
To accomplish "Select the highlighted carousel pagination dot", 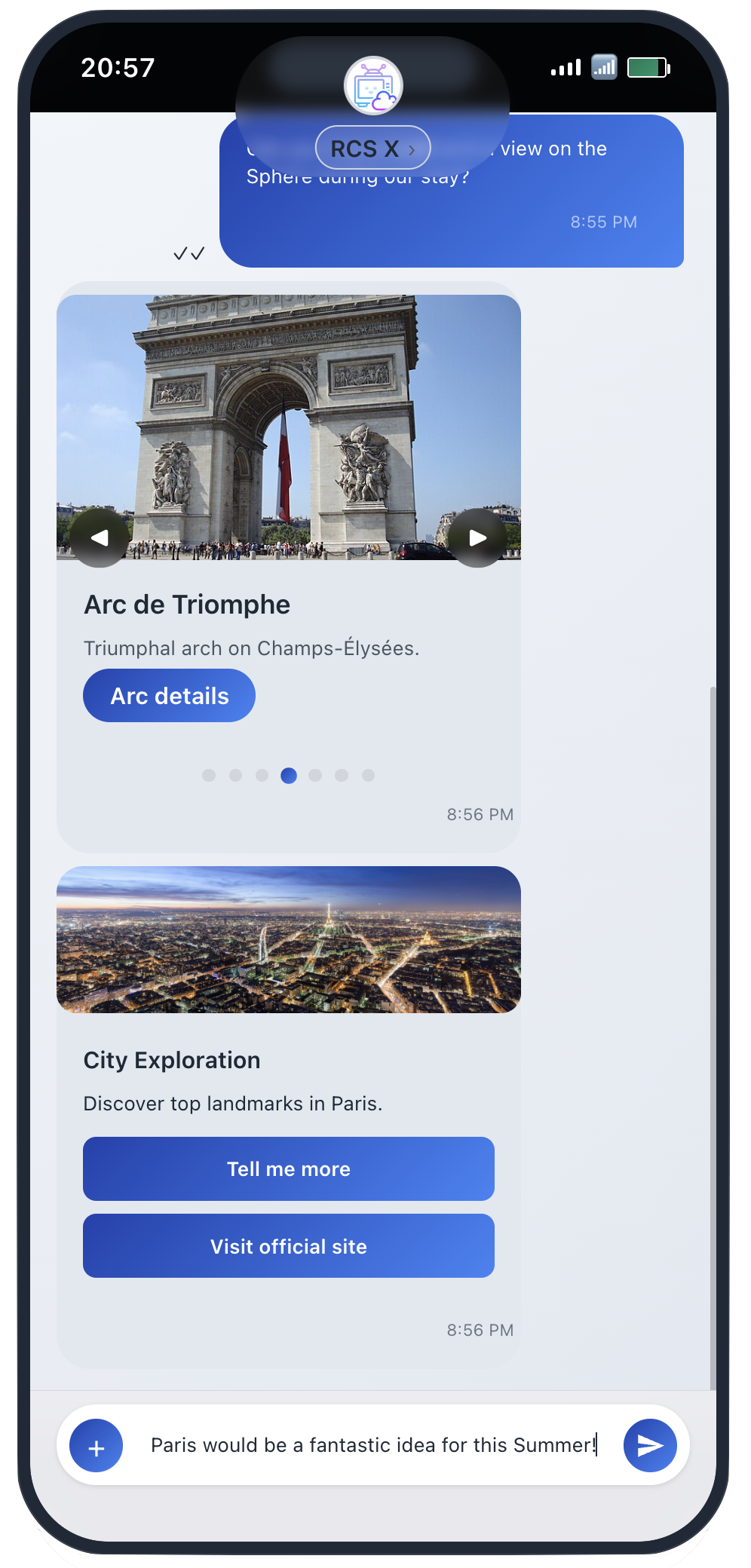I will tap(289, 775).
